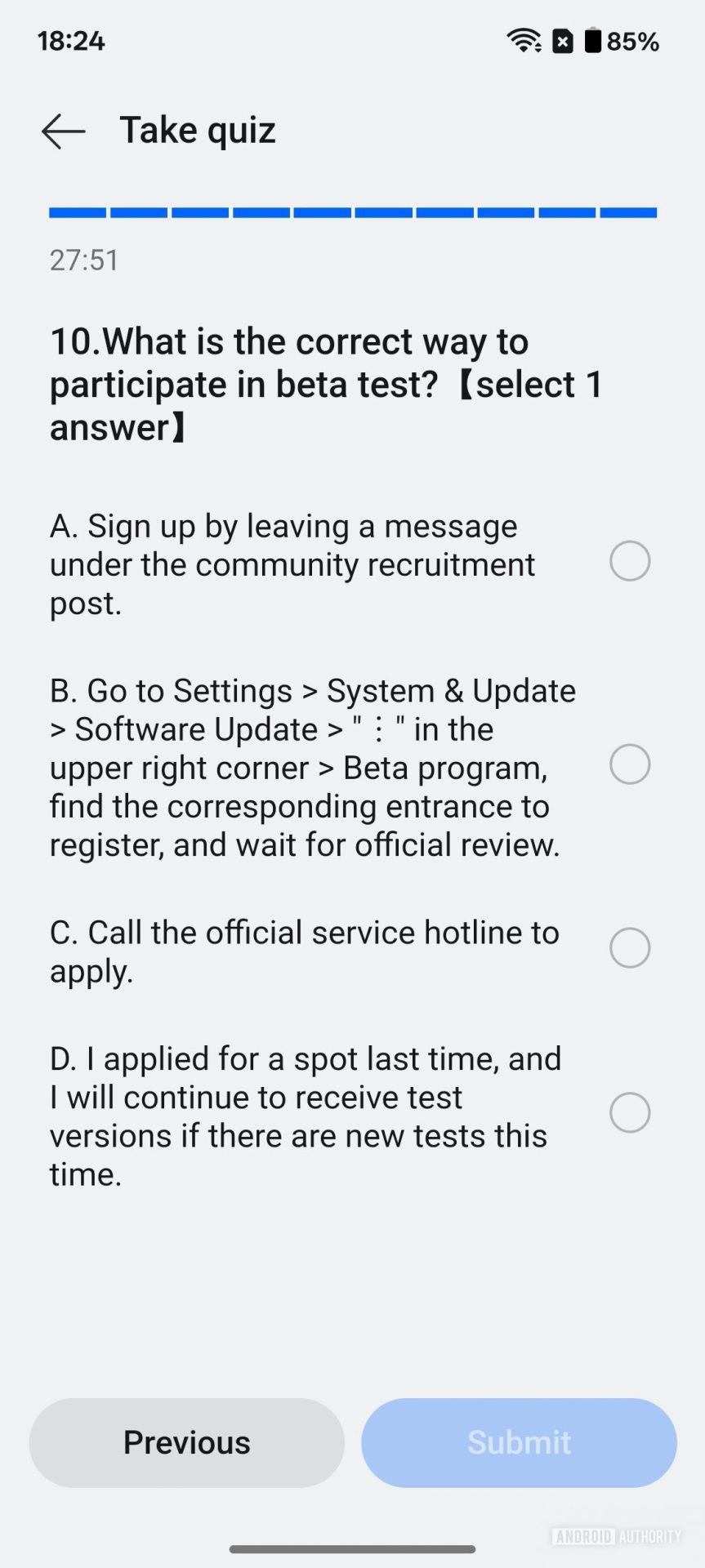Choose answer B about Settings Beta program

tap(629, 764)
